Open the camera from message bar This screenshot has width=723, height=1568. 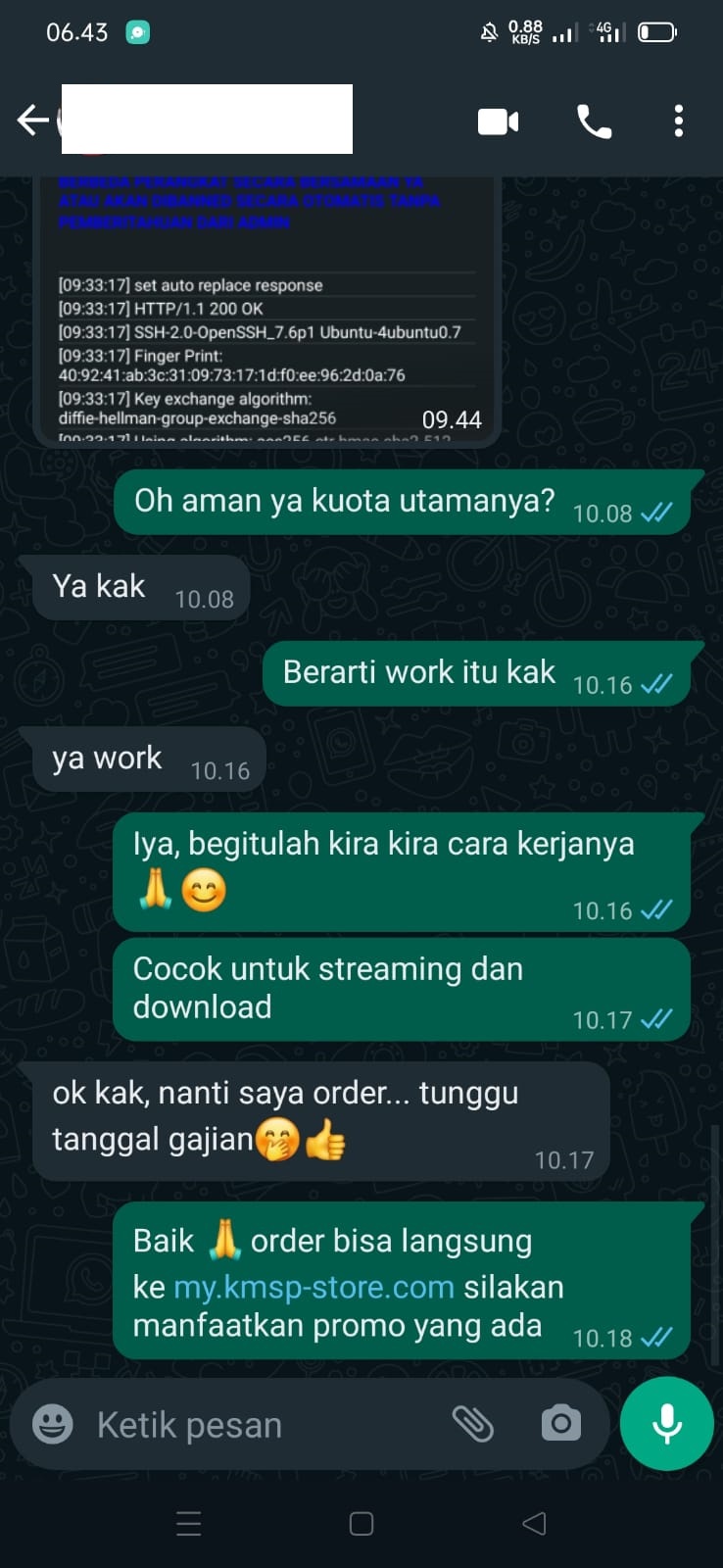(560, 1424)
